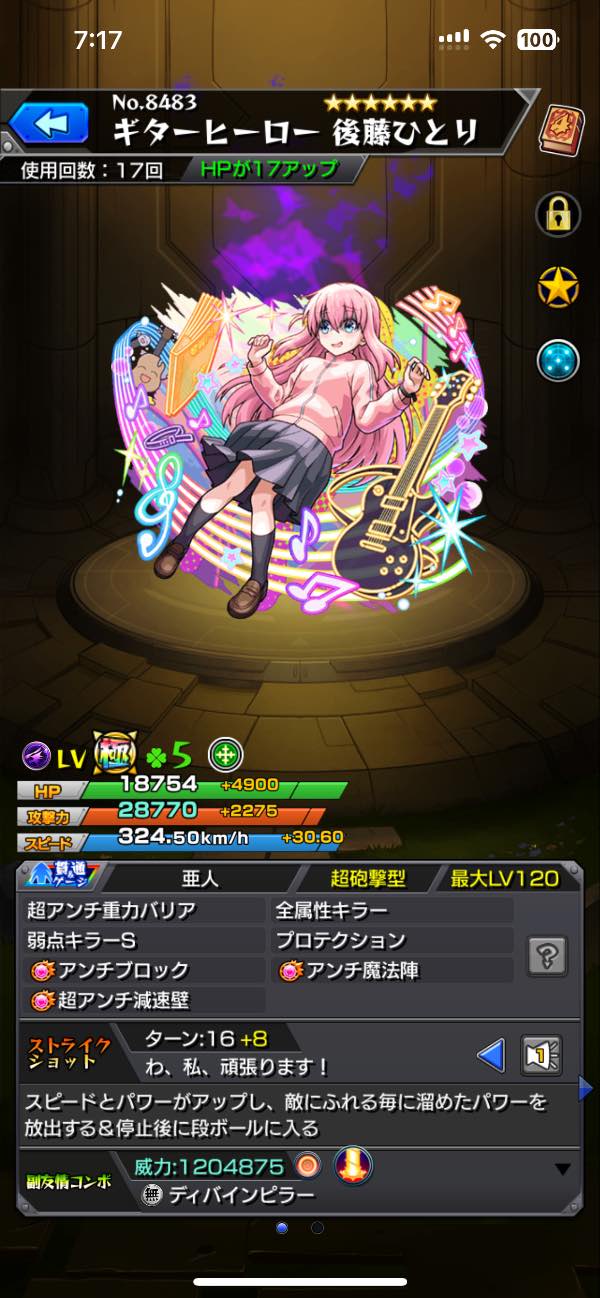Screen dimensions: 600x1298
Task: Go back using the blue arrow button
Action: pyautogui.click(x=50, y=124)
